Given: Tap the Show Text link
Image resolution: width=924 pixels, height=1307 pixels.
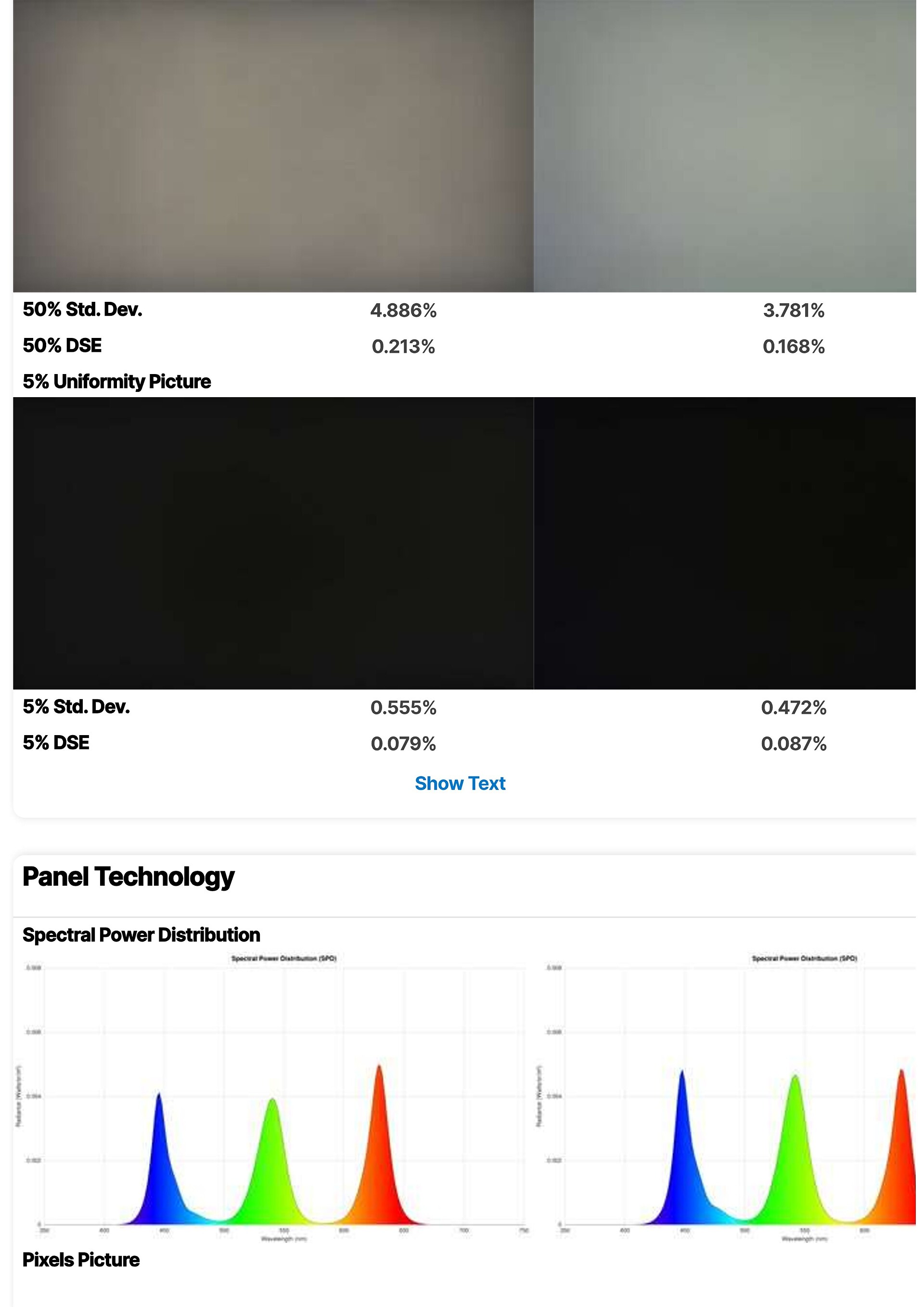Looking at the screenshot, I should pyautogui.click(x=460, y=783).
